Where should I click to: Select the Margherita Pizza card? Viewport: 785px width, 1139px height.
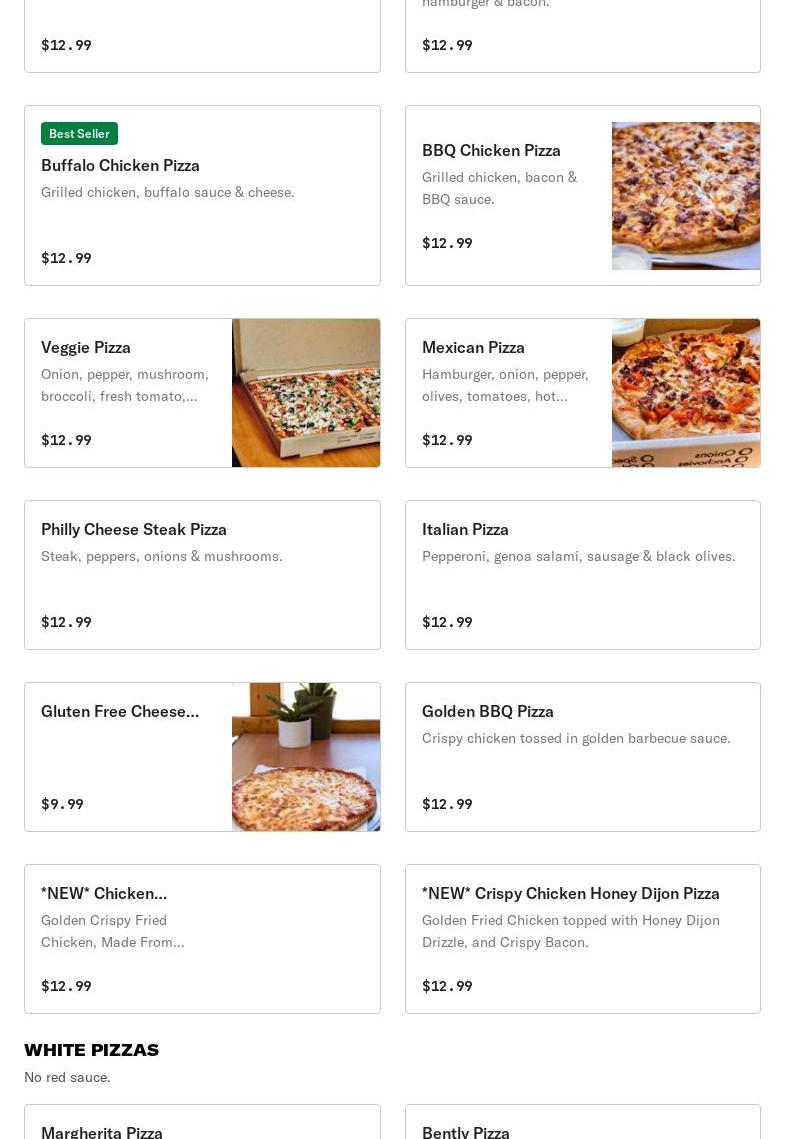click(x=202, y=1124)
